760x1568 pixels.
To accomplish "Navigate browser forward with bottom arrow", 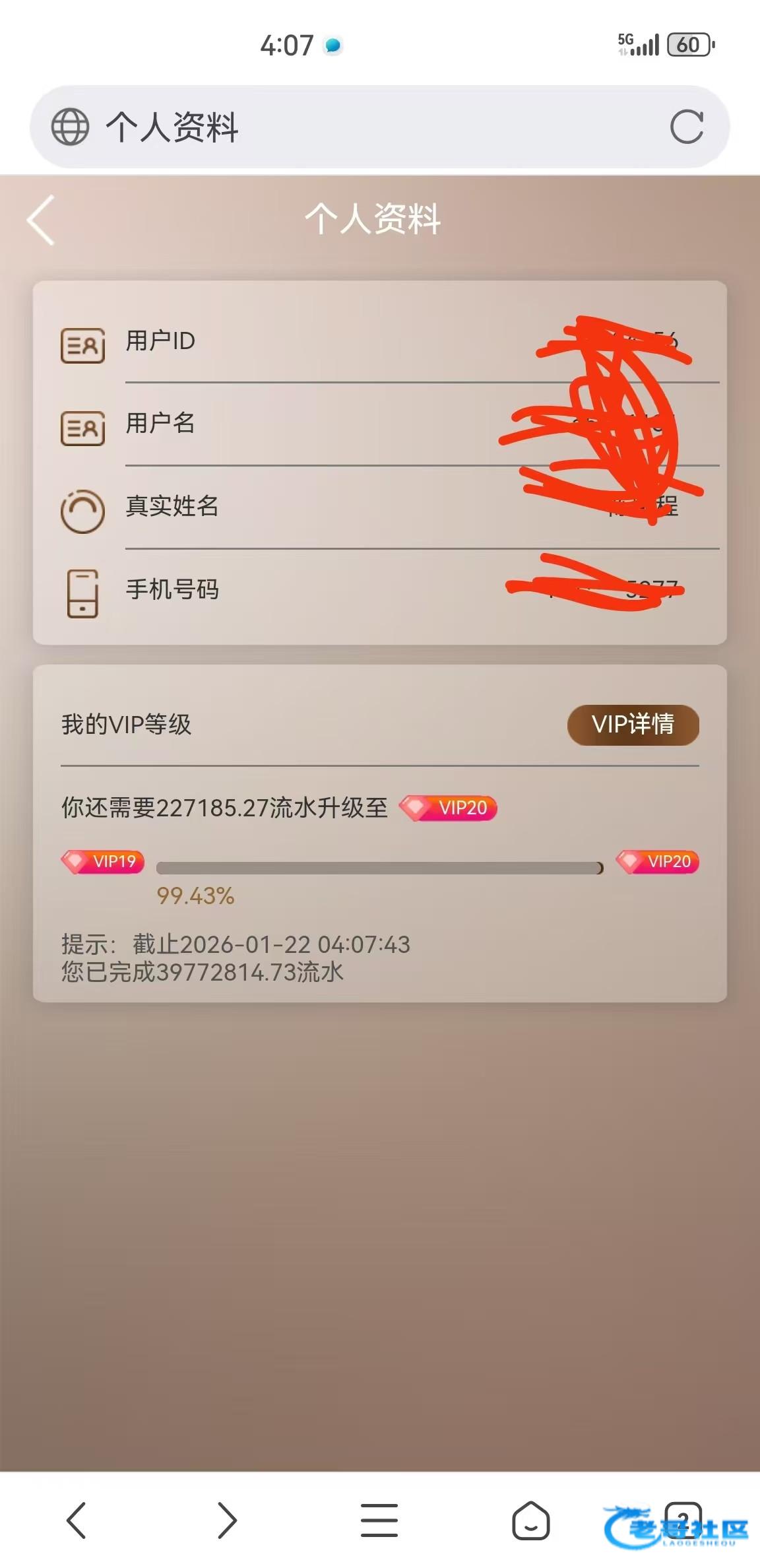I will [227, 1520].
